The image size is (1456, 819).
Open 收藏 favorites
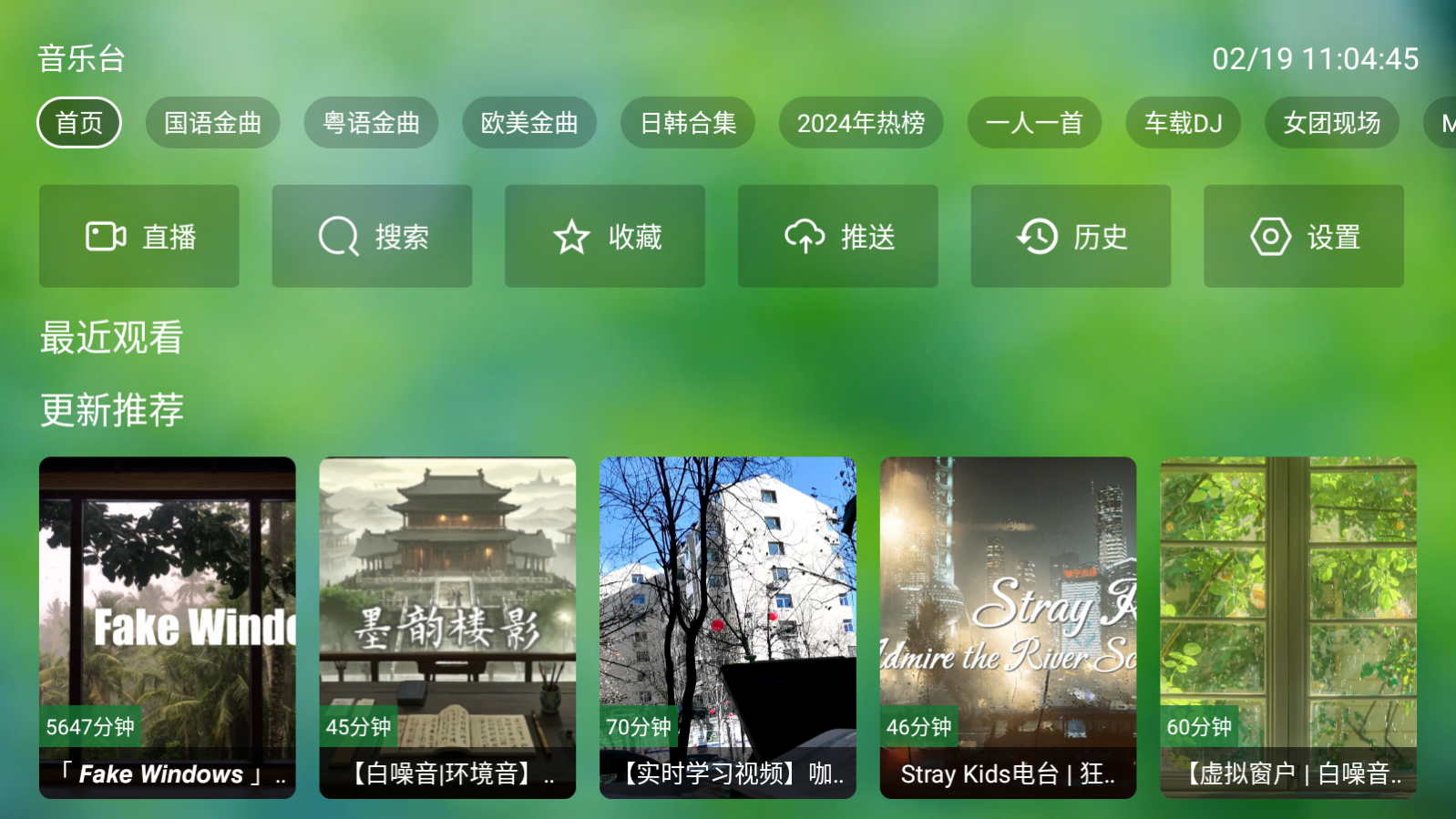(605, 237)
